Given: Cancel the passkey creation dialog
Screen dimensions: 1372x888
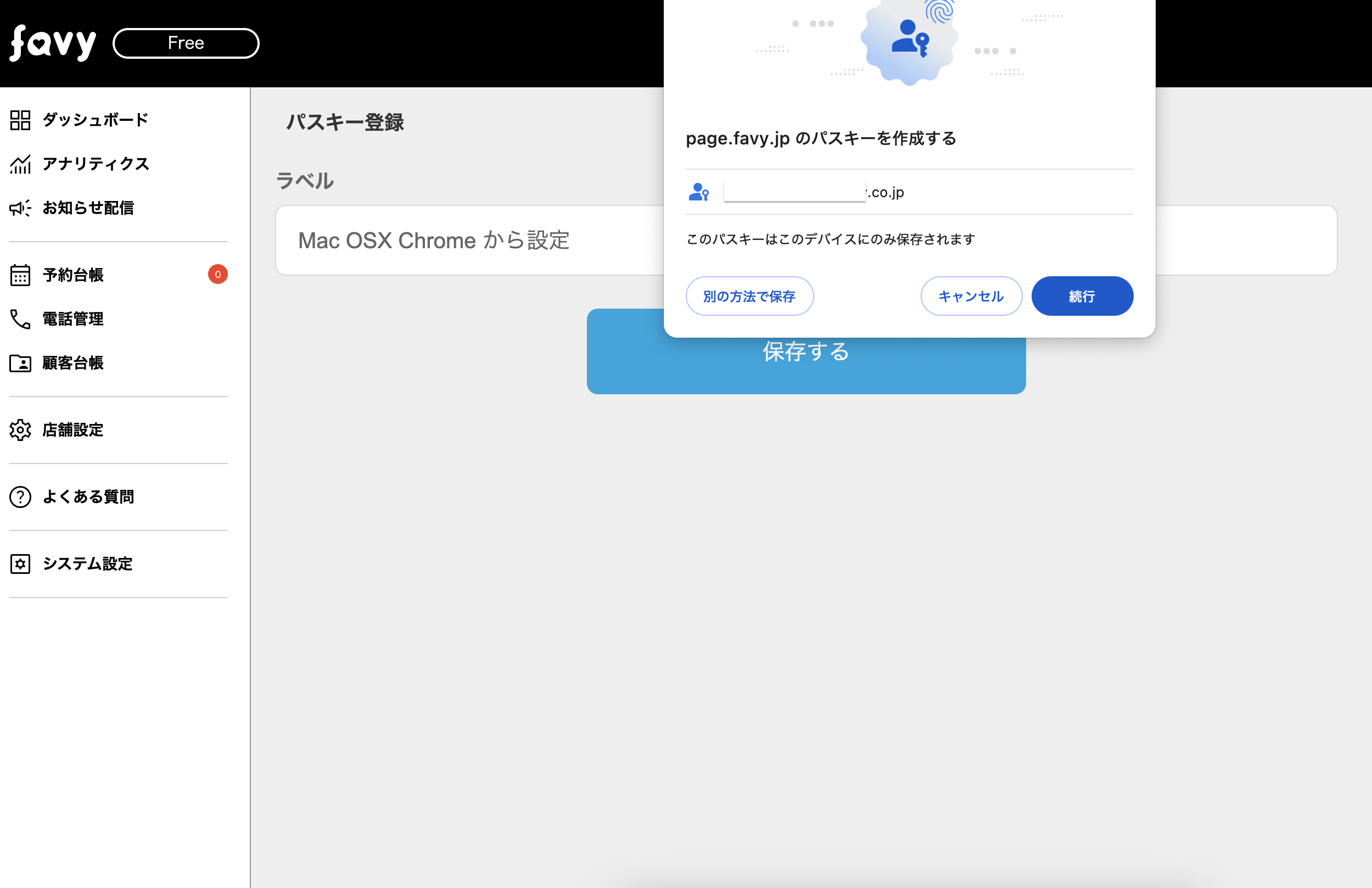Looking at the screenshot, I should (971, 296).
